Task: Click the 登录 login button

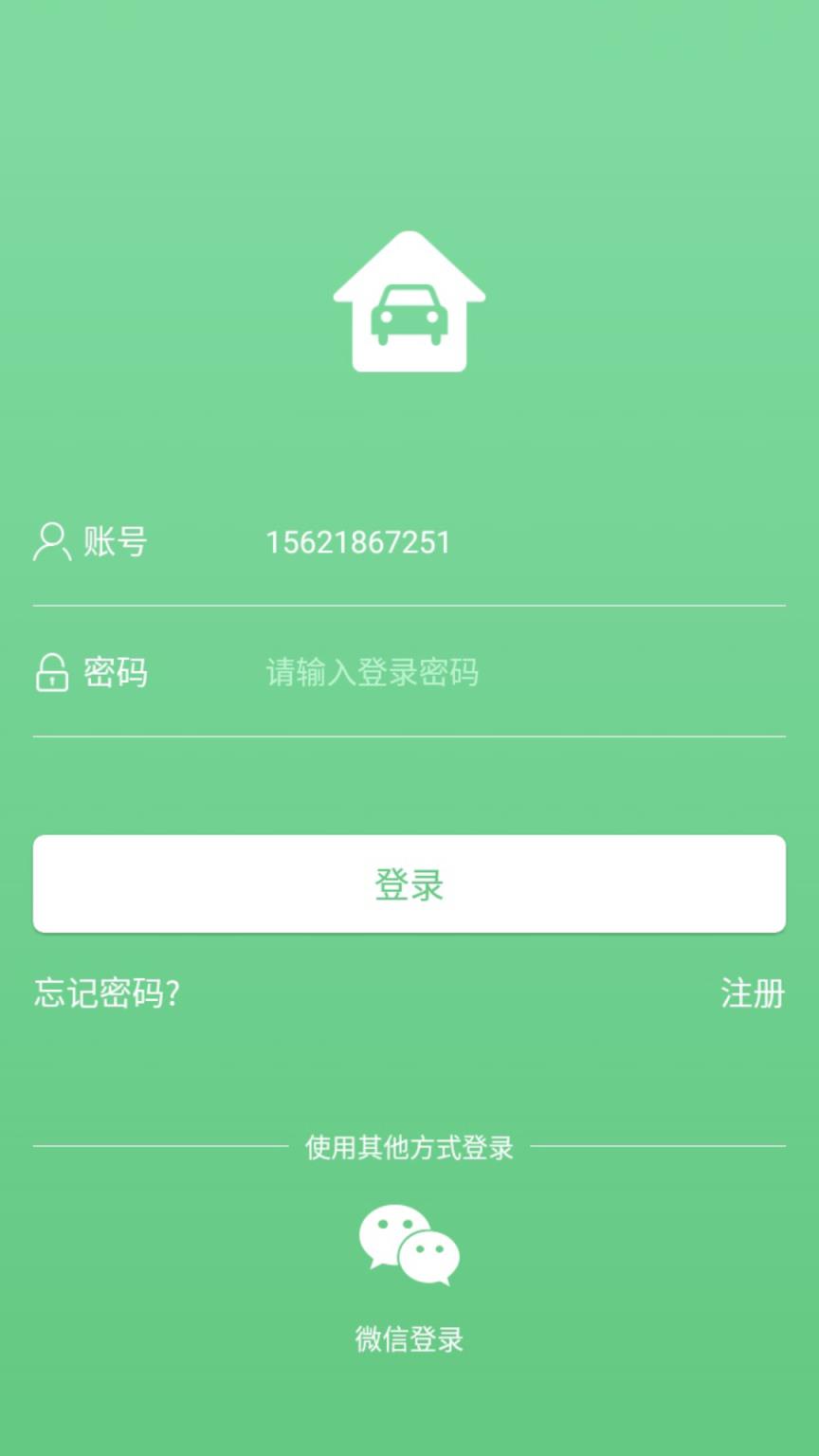Action: (x=409, y=883)
